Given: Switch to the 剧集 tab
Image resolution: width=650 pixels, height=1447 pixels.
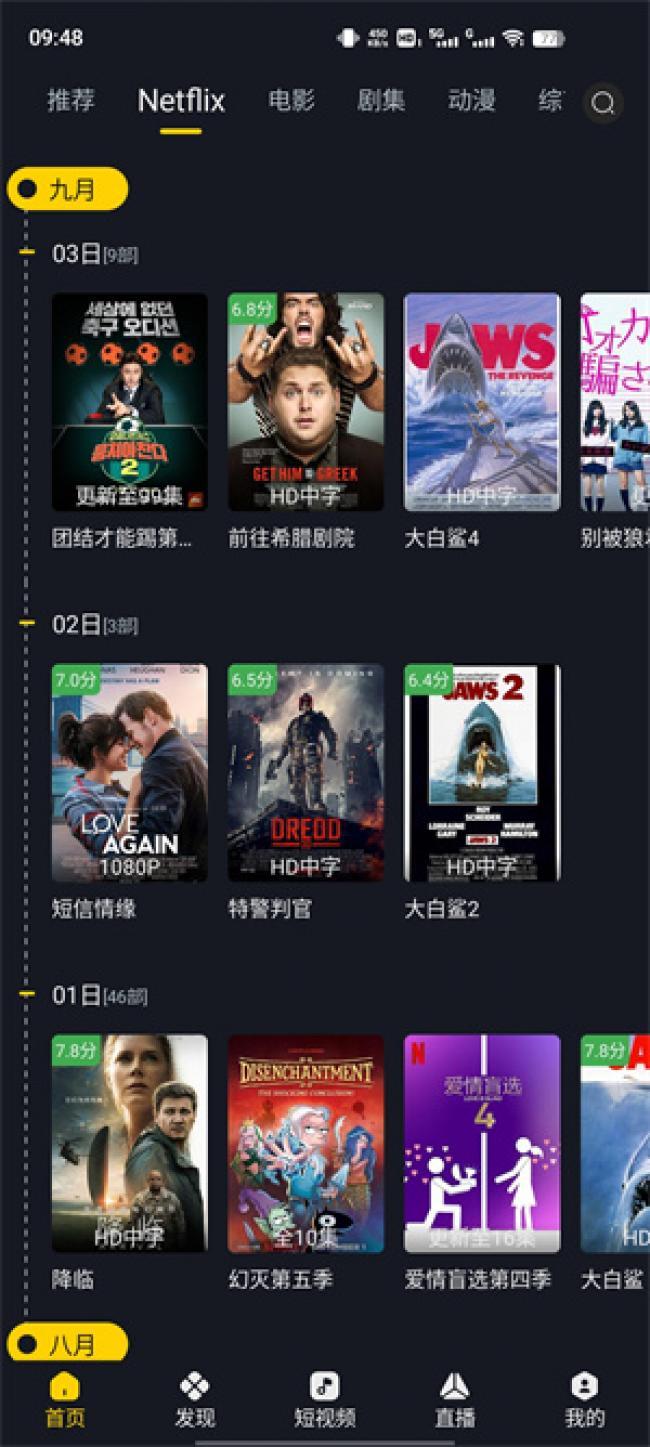Looking at the screenshot, I should 381,101.
